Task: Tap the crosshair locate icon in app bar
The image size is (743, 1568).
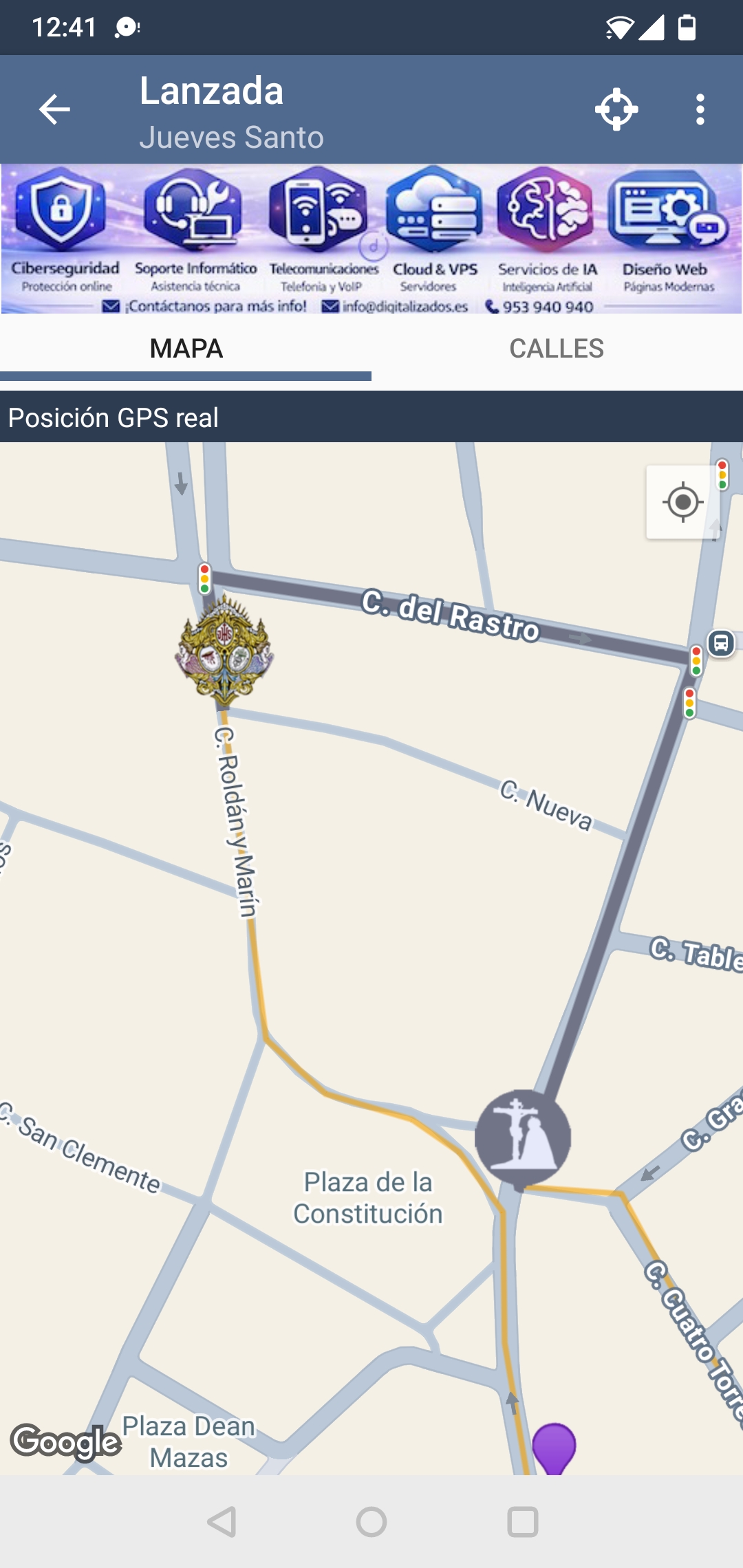Action: tap(616, 109)
